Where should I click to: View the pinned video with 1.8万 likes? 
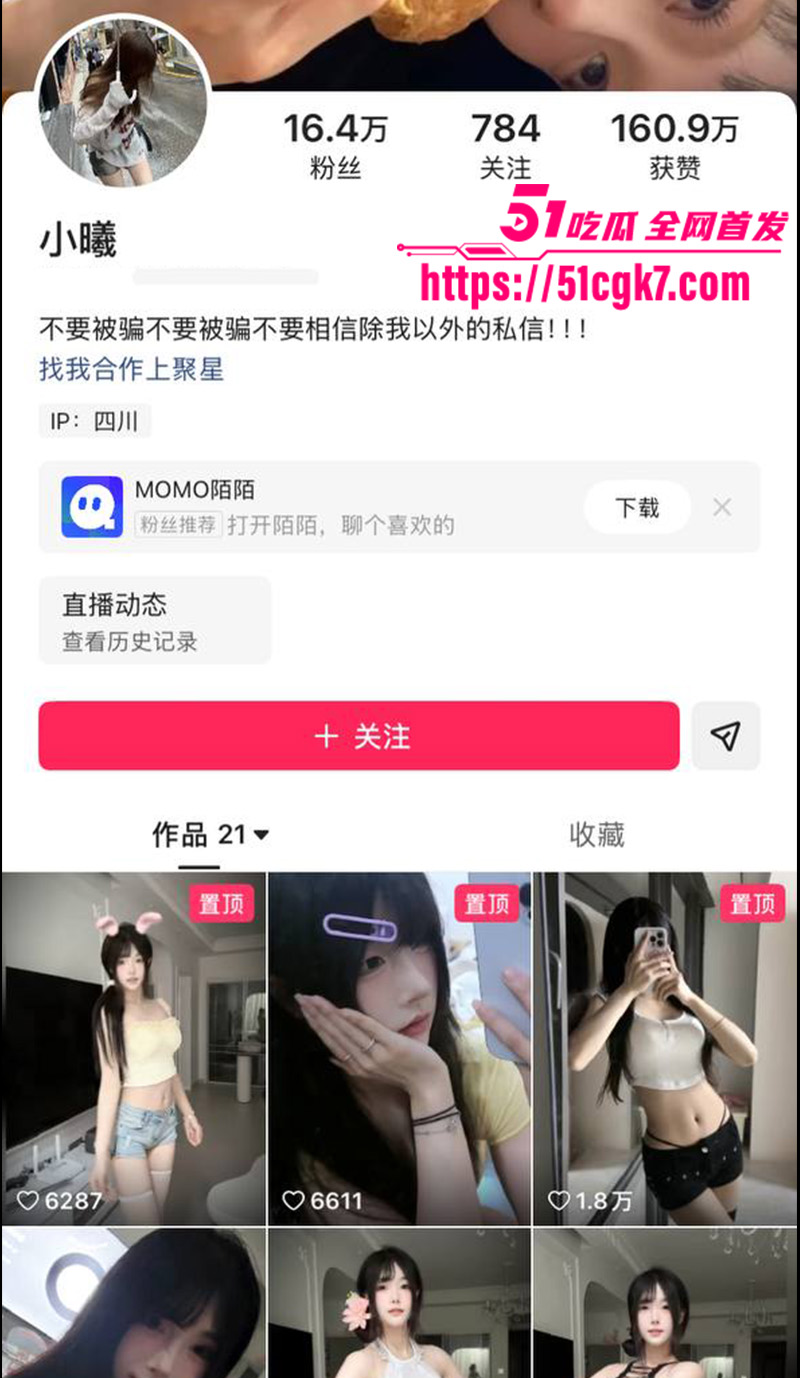[x=665, y=1048]
